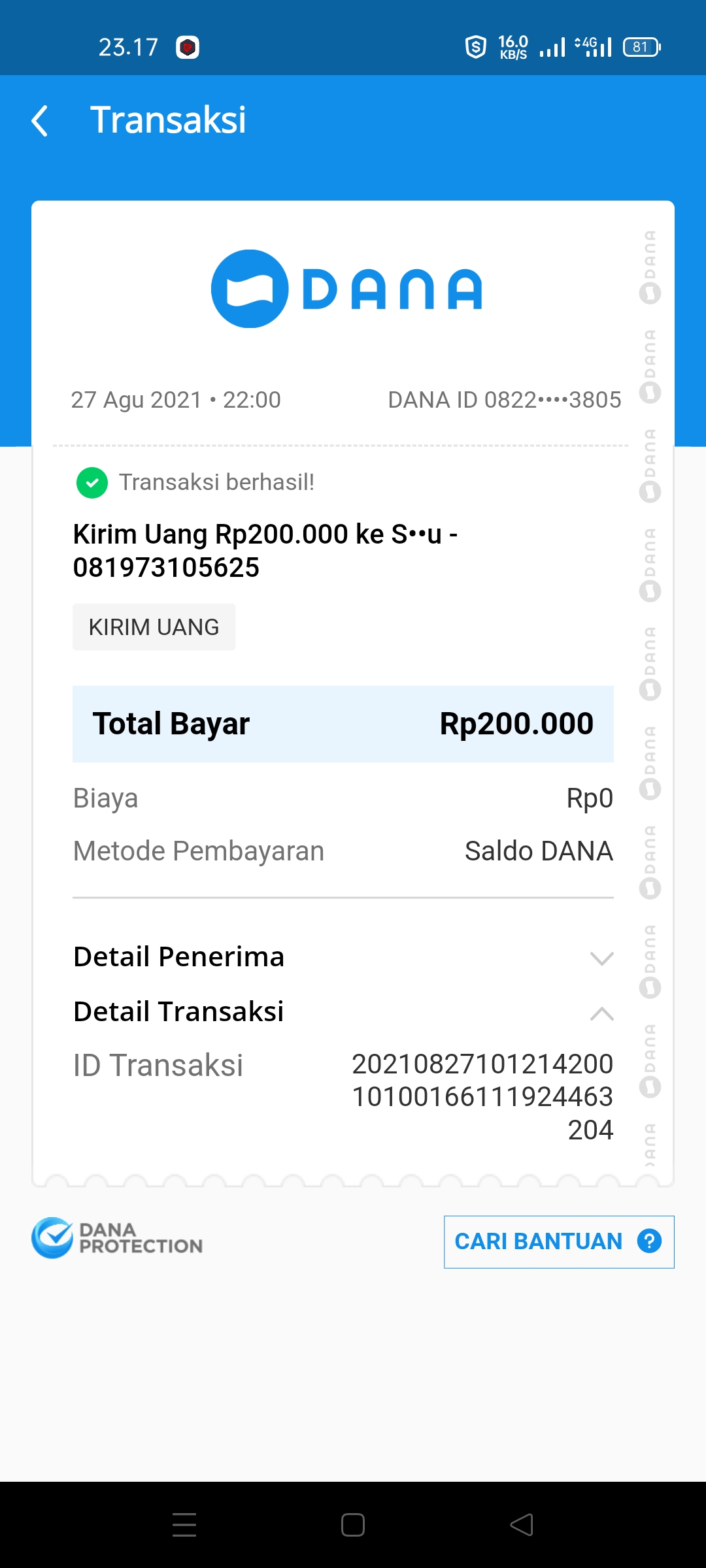Open the system recent apps menu

[x=184, y=1525]
